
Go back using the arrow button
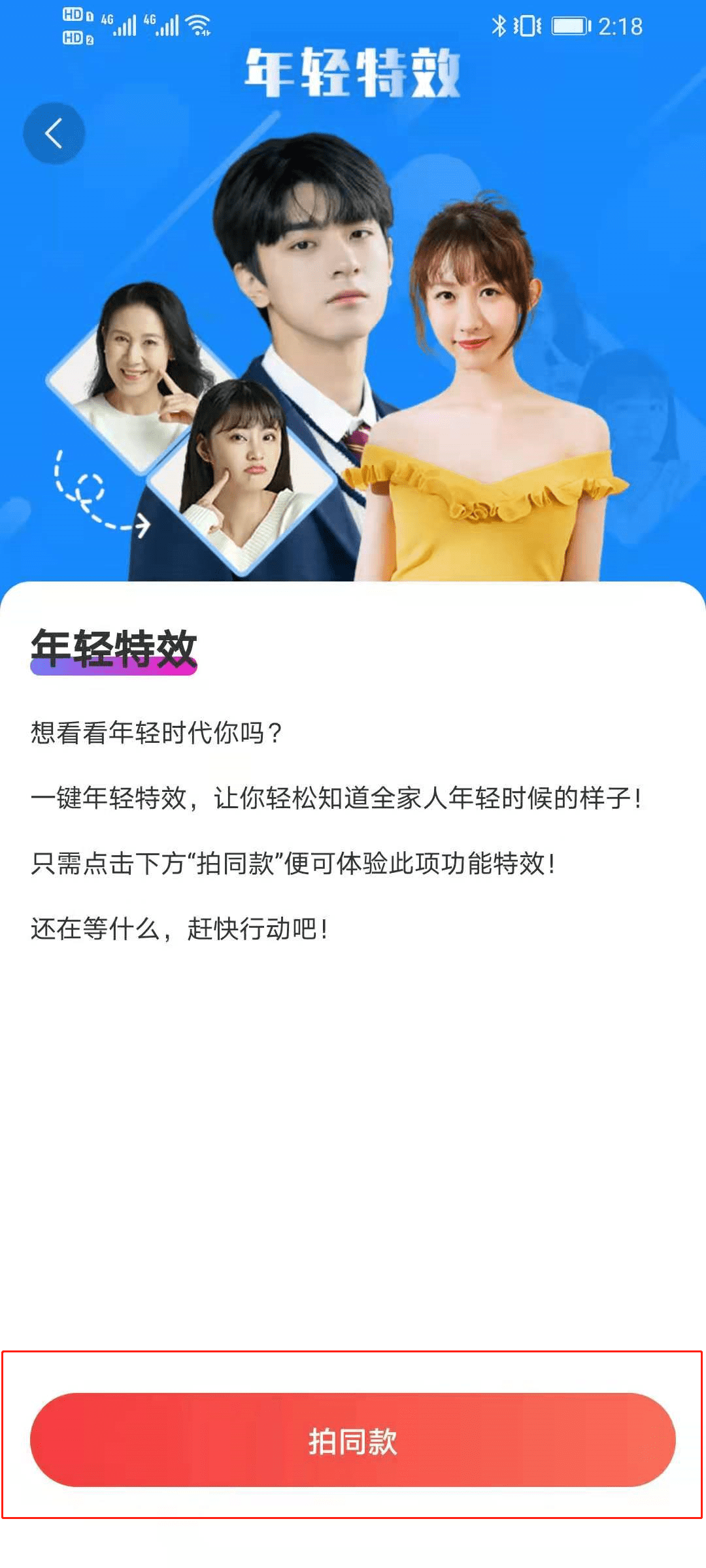[x=54, y=133]
